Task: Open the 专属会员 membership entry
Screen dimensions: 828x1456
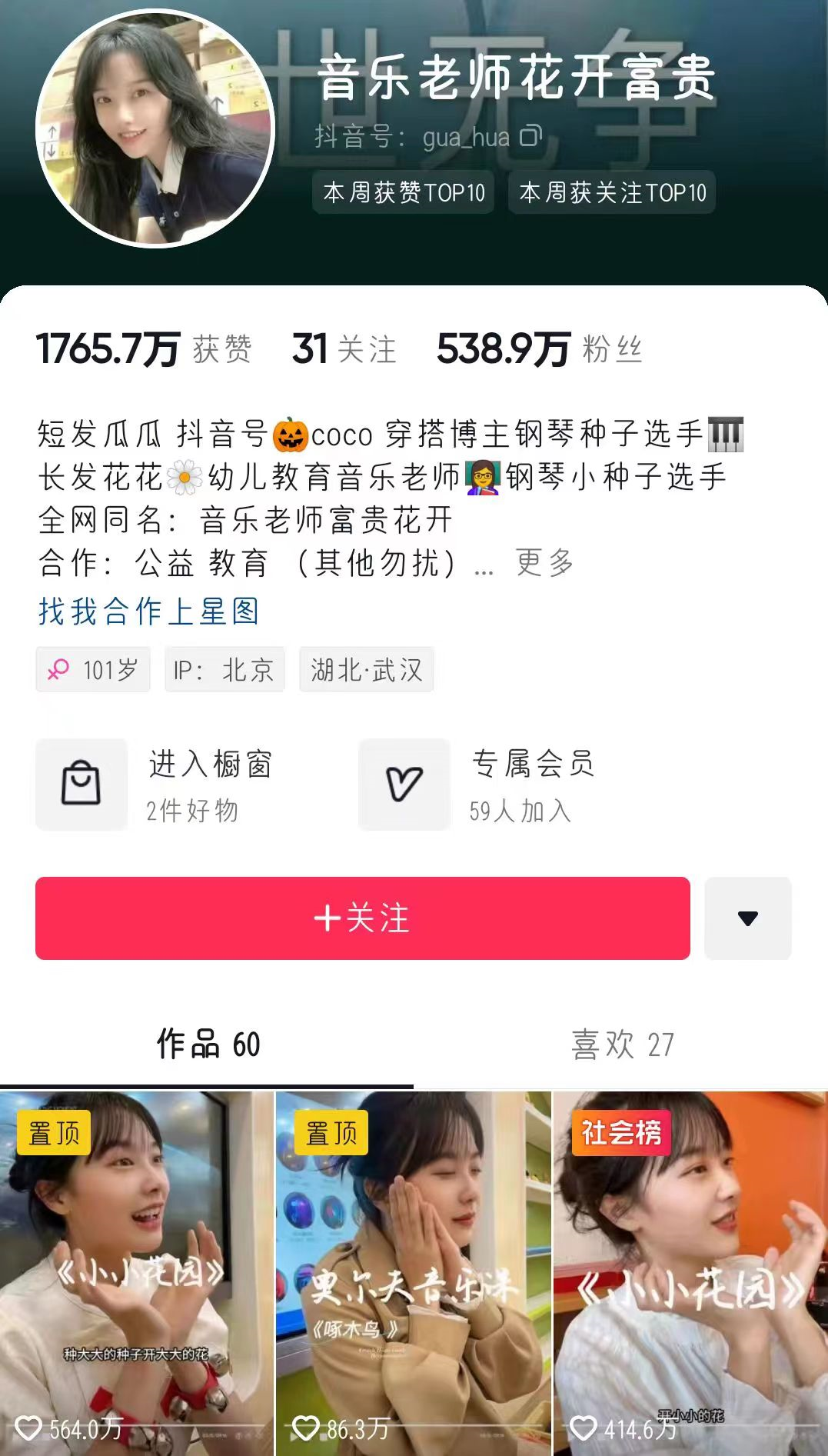Action: pos(477,785)
